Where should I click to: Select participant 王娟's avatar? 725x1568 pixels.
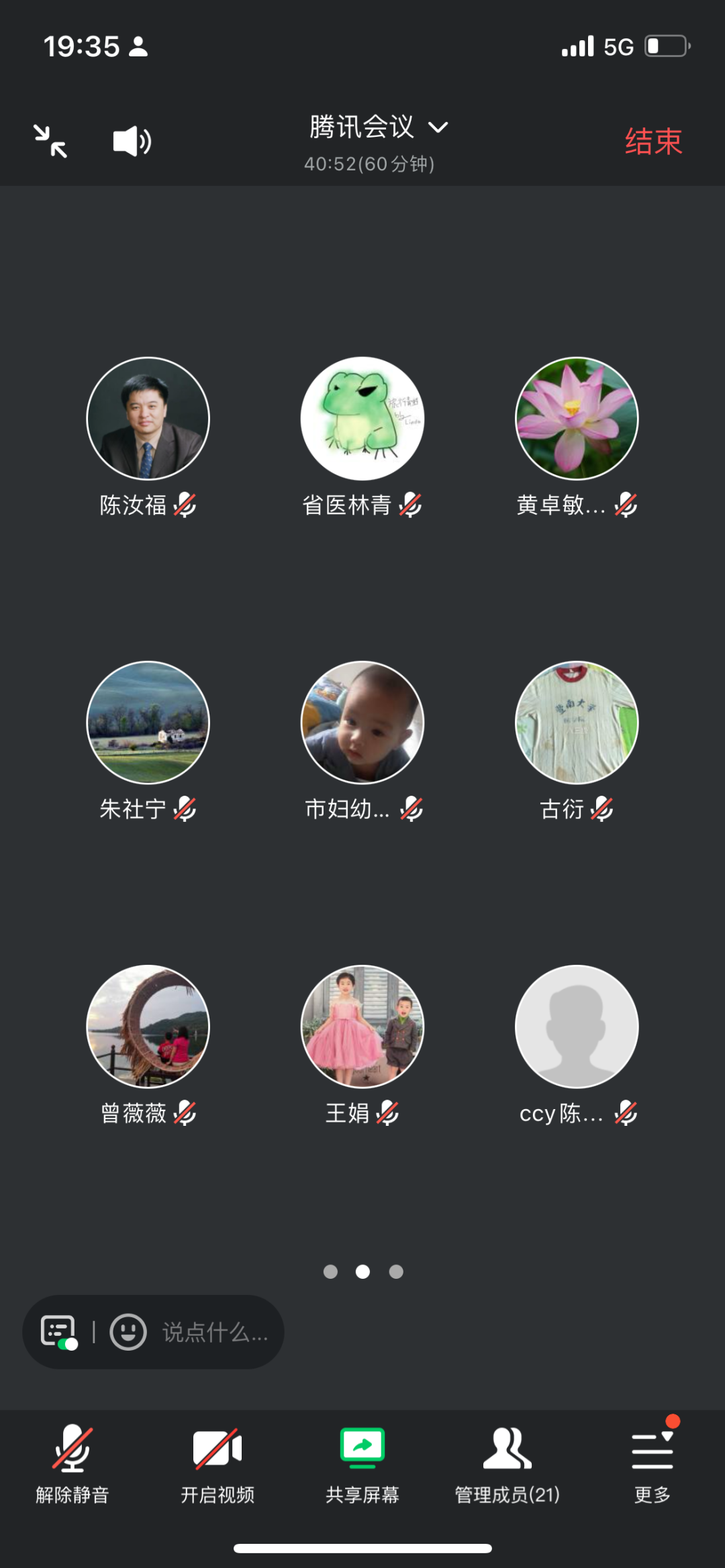tap(362, 1027)
